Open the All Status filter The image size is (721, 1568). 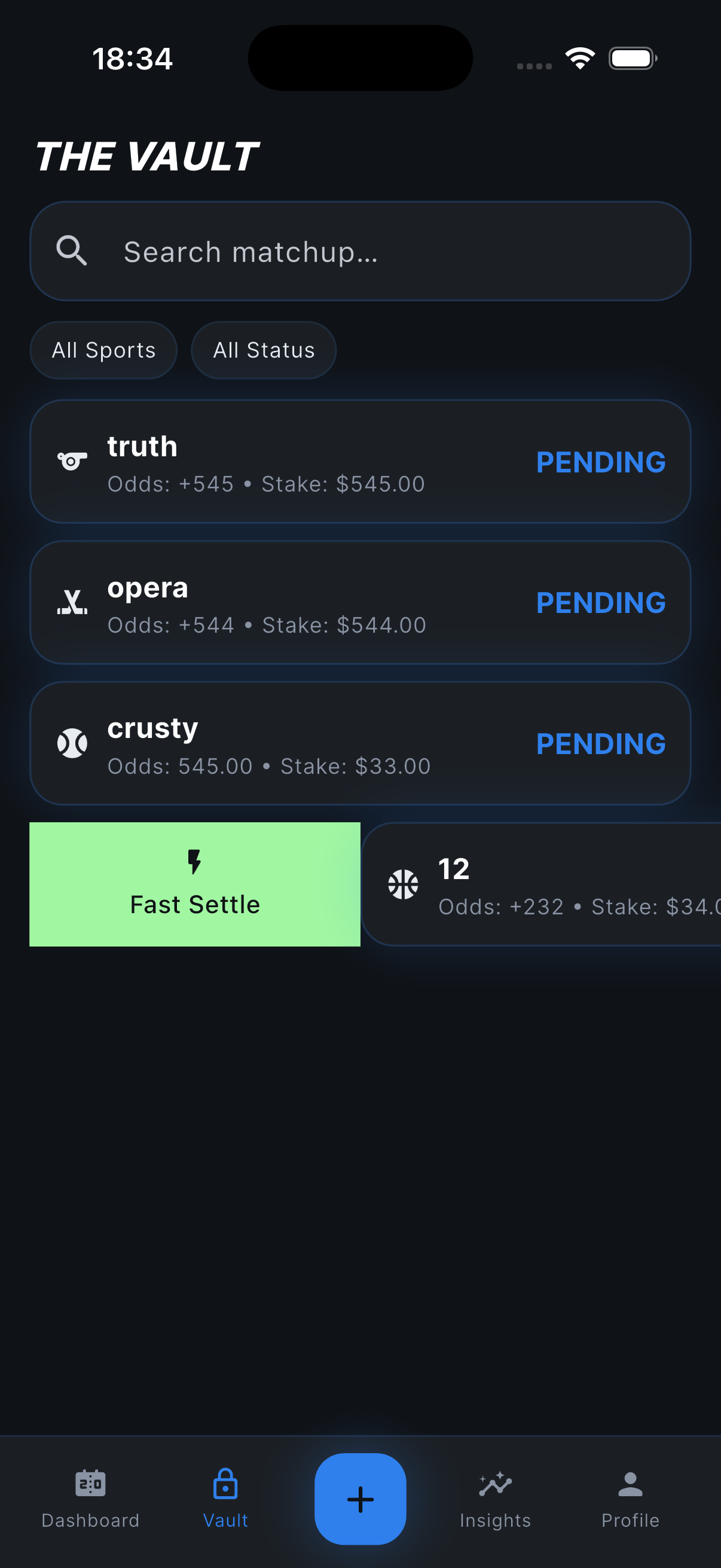(264, 350)
